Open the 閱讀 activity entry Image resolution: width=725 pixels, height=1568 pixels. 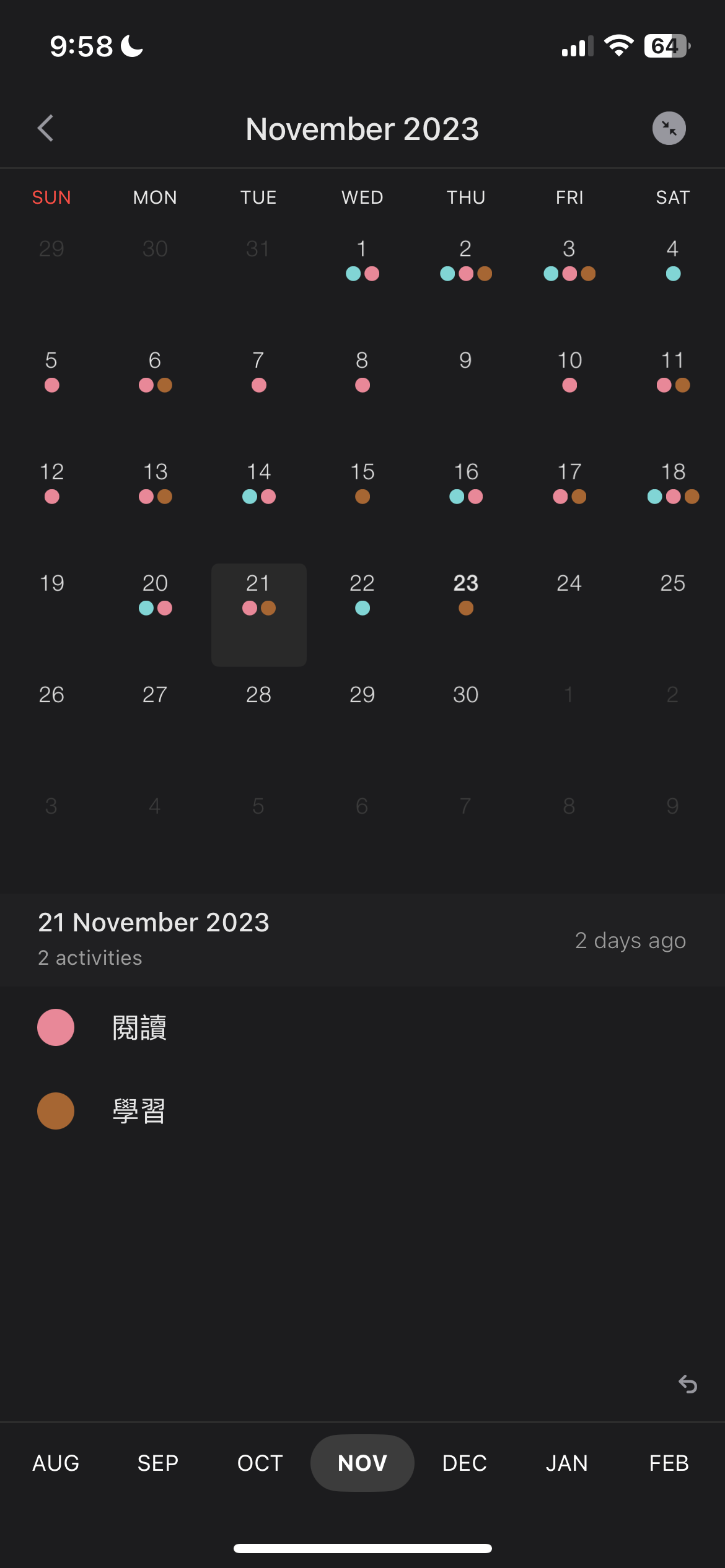tap(139, 1028)
